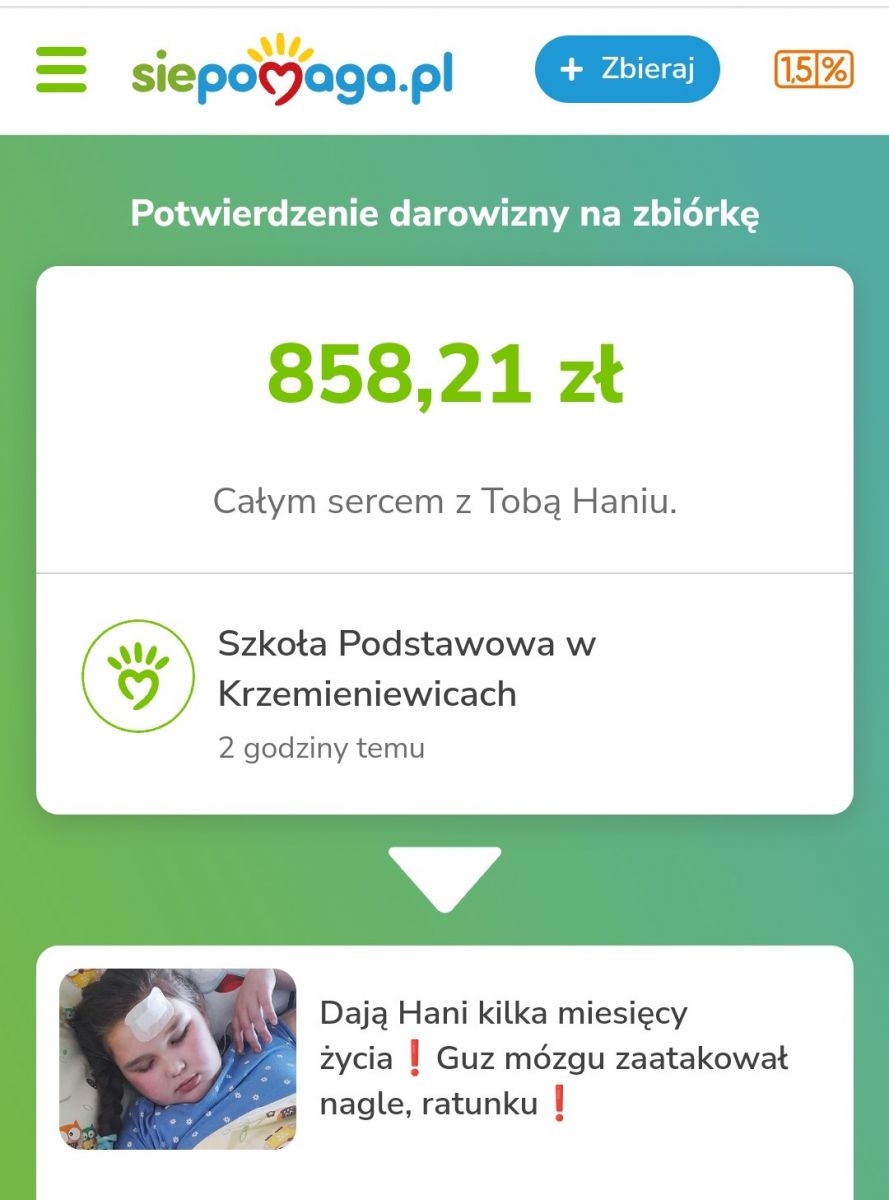Tap the Zbieraj button

(x=627, y=69)
